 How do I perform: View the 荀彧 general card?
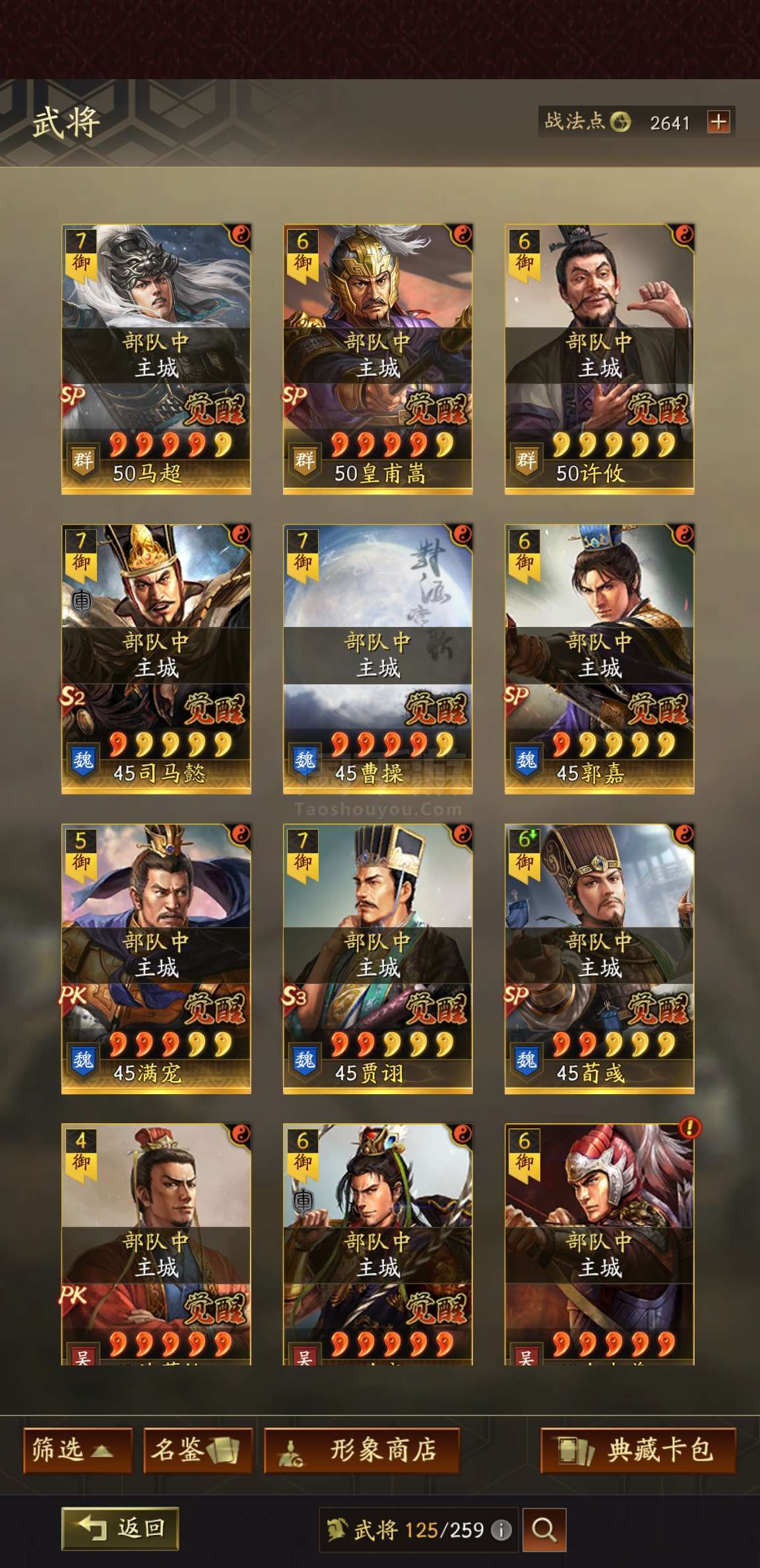tap(600, 959)
